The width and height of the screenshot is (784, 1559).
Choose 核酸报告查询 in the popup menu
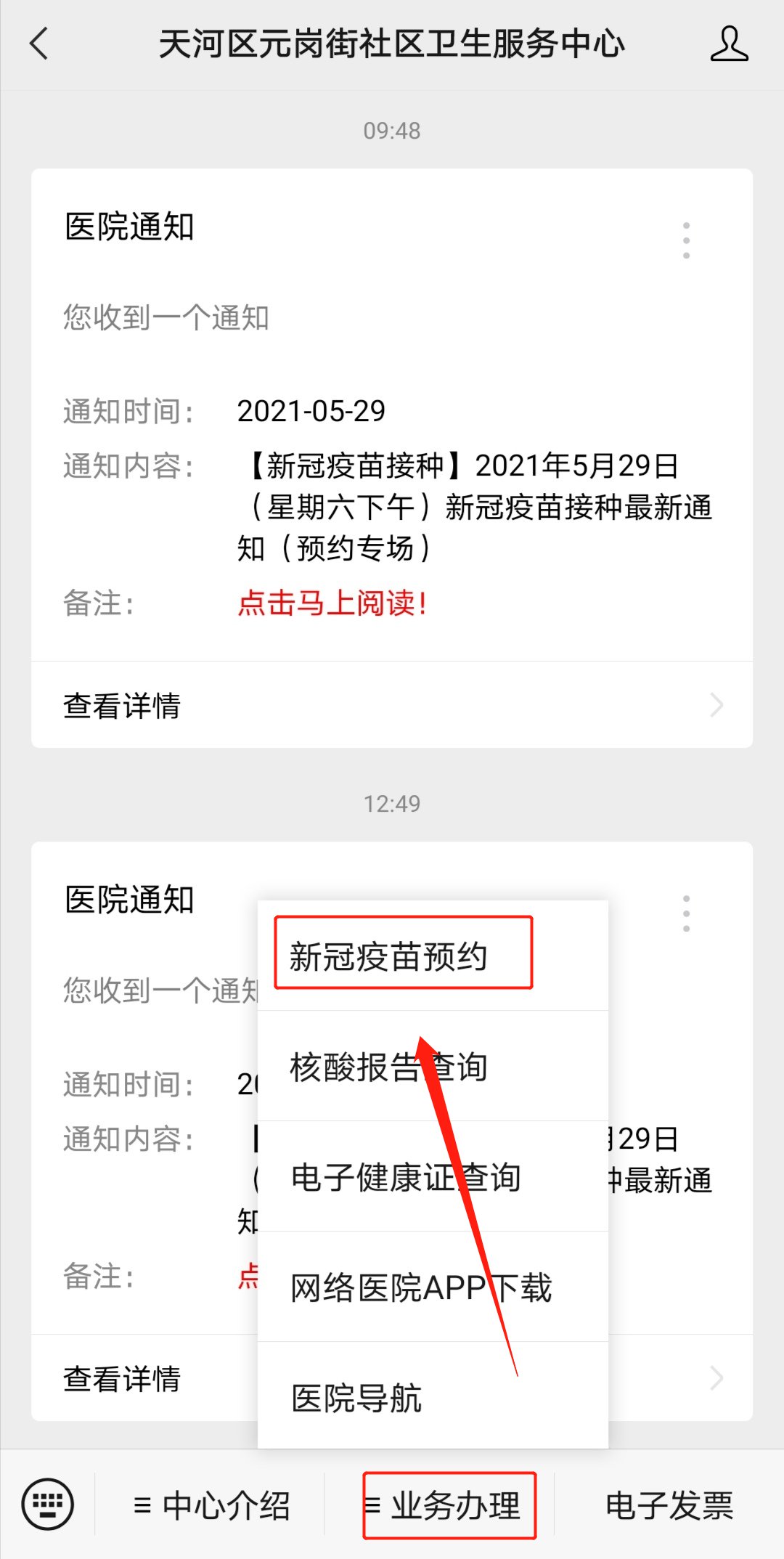click(x=388, y=1067)
